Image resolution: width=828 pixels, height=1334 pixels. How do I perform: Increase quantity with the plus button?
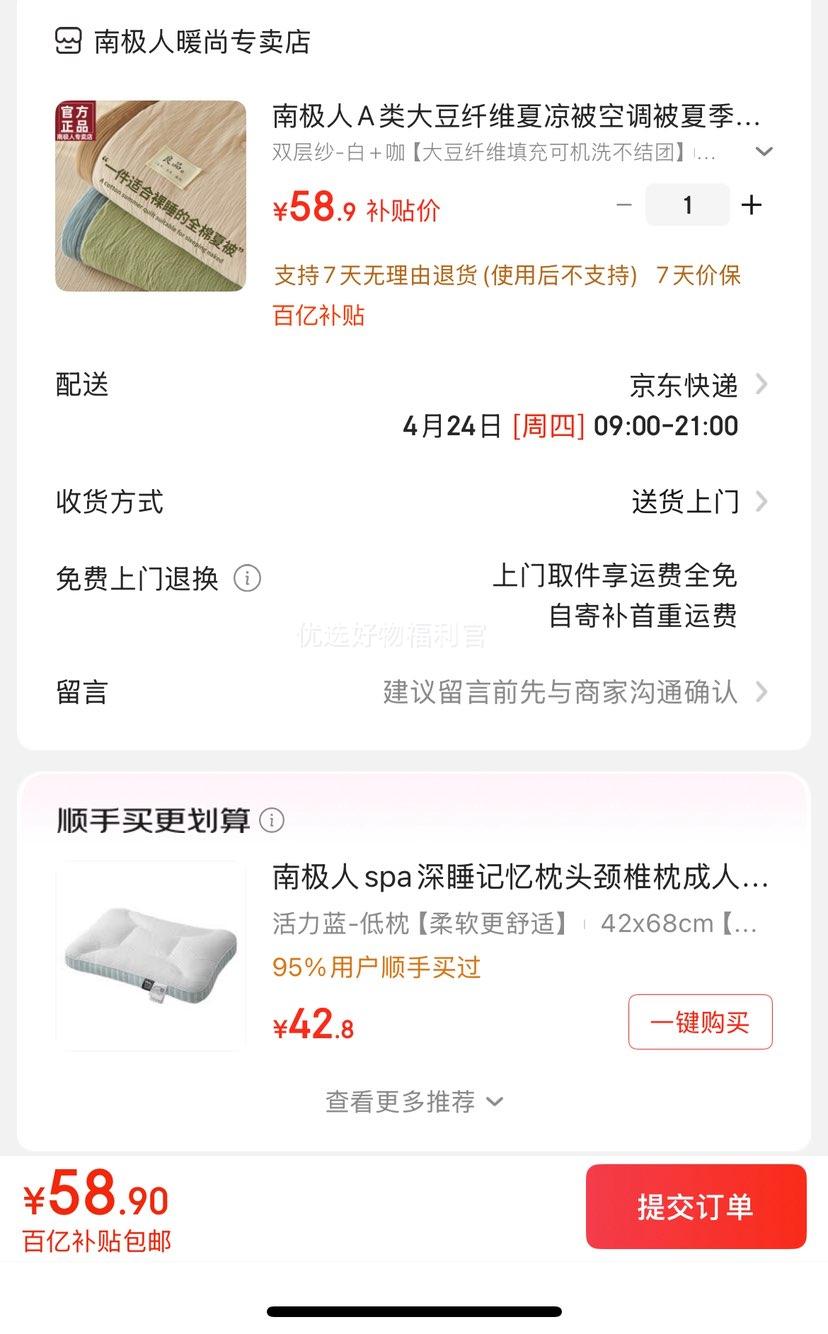pyautogui.click(x=751, y=205)
